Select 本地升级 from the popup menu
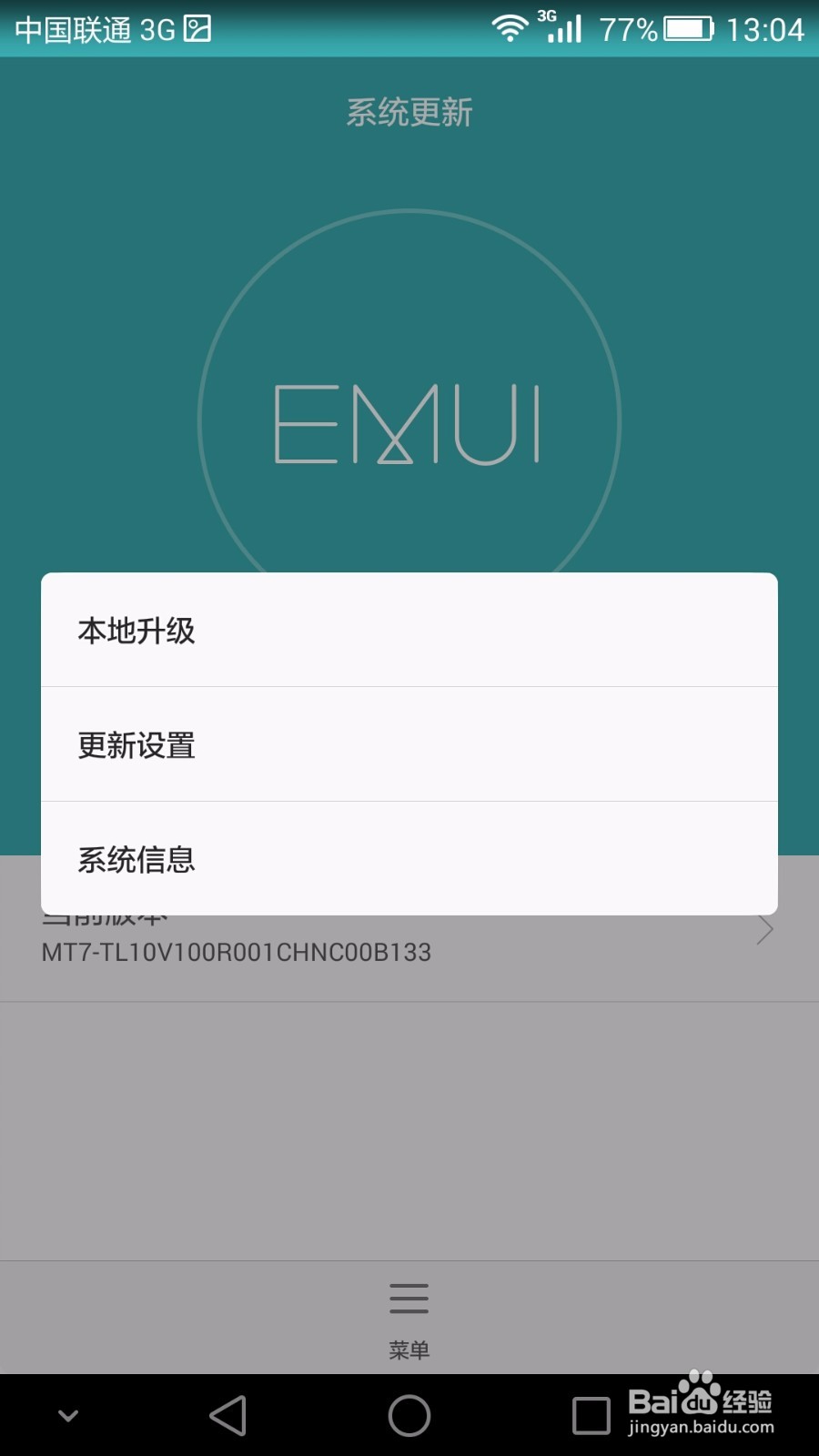 [x=409, y=629]
